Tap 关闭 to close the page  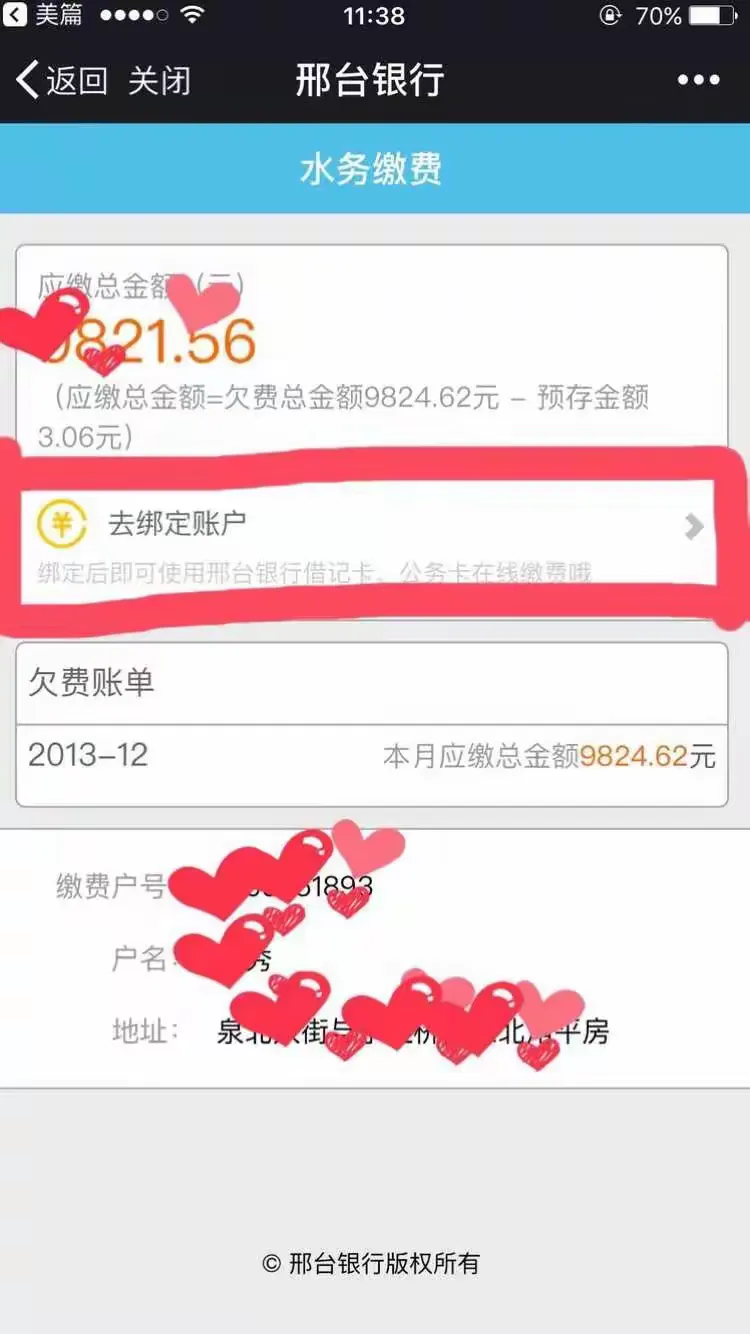tap(160, 80)
